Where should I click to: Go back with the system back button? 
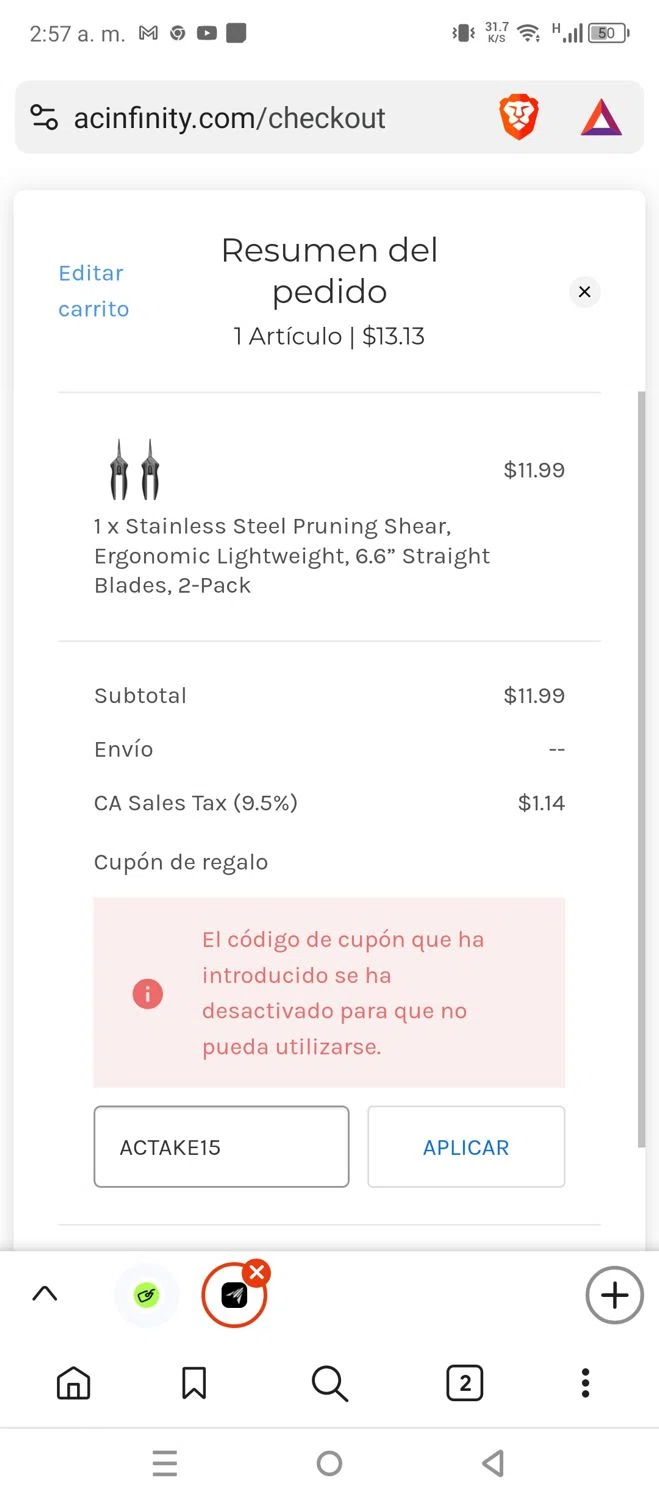pos(492,1464)
